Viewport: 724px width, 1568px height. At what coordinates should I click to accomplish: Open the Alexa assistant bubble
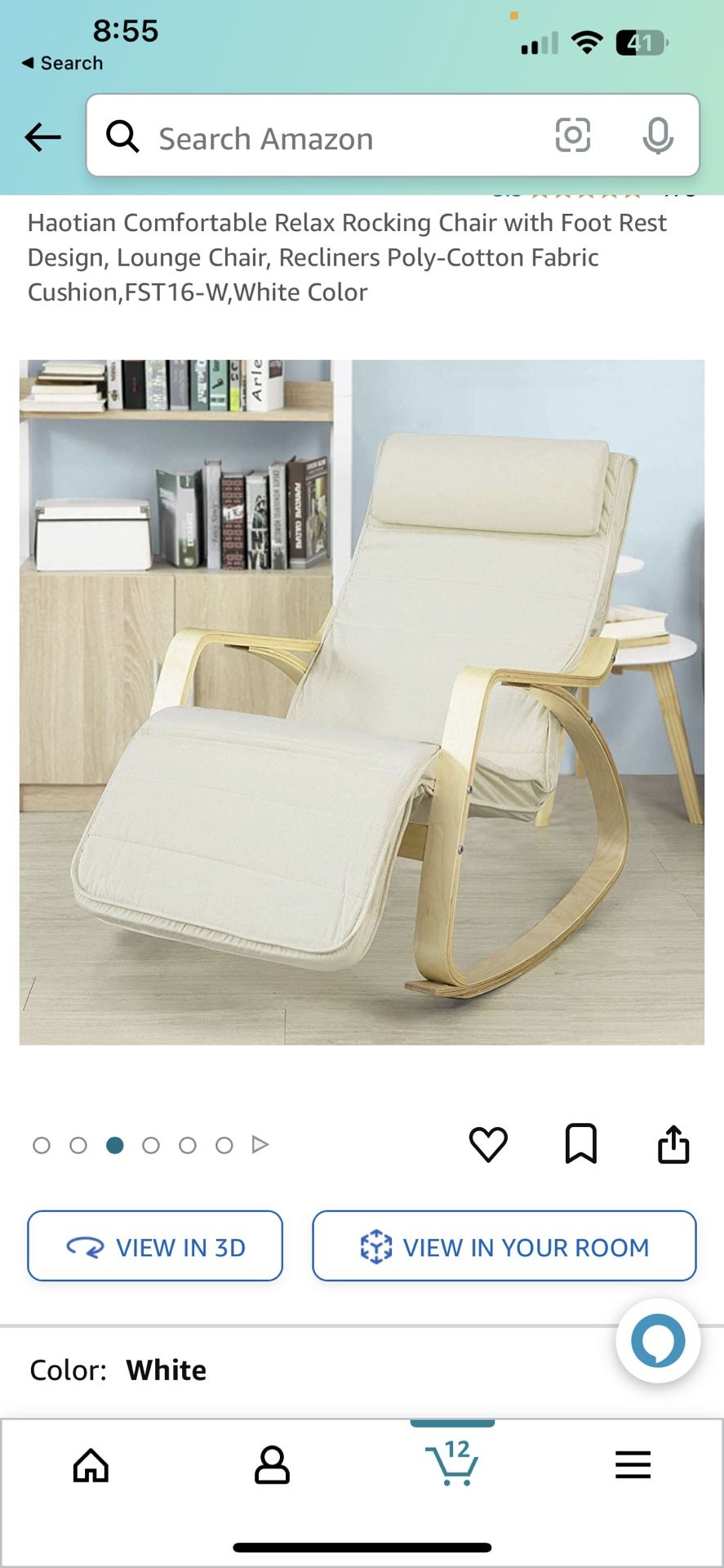(x=658, y=1341)
